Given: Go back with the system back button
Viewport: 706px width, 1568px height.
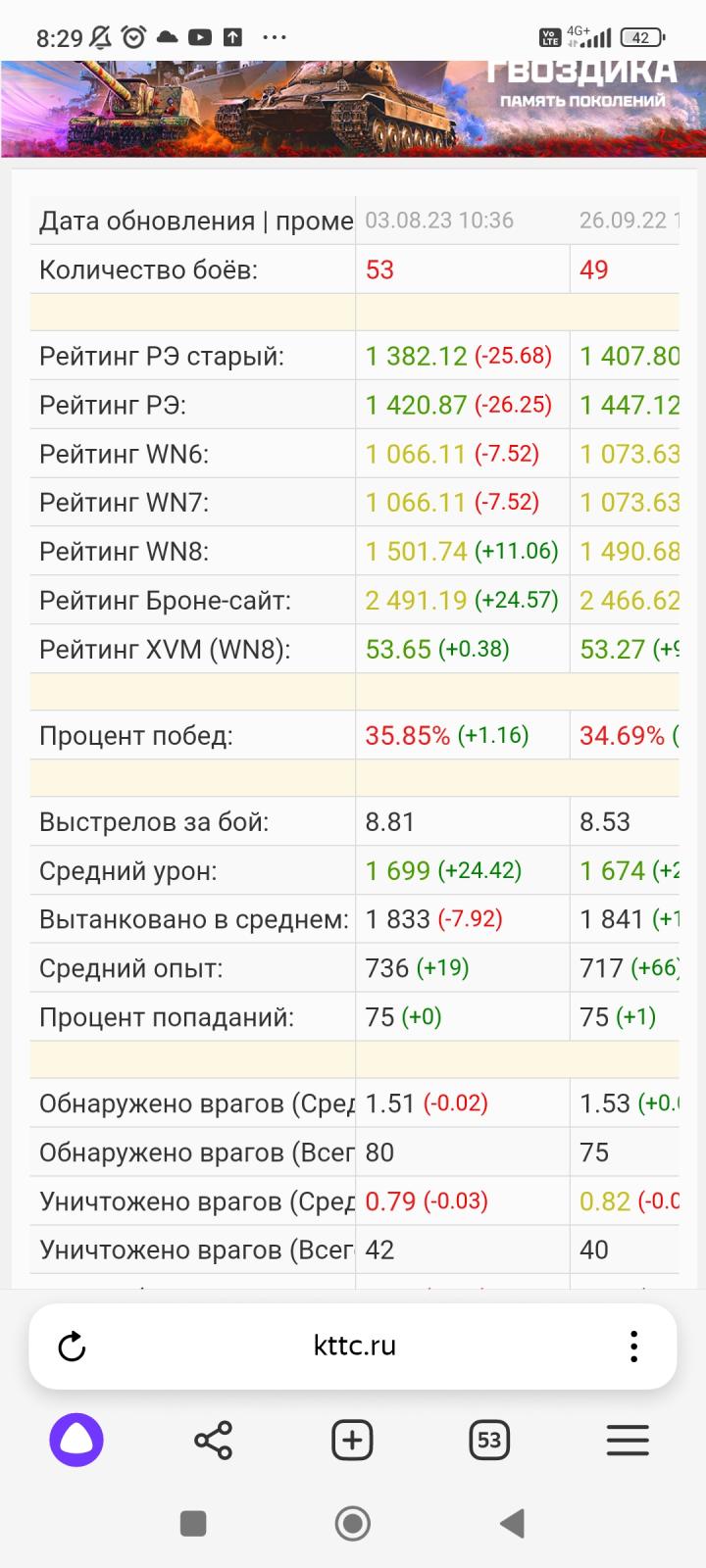Looking at the screenshot, I should click(x=512, y=1523).
